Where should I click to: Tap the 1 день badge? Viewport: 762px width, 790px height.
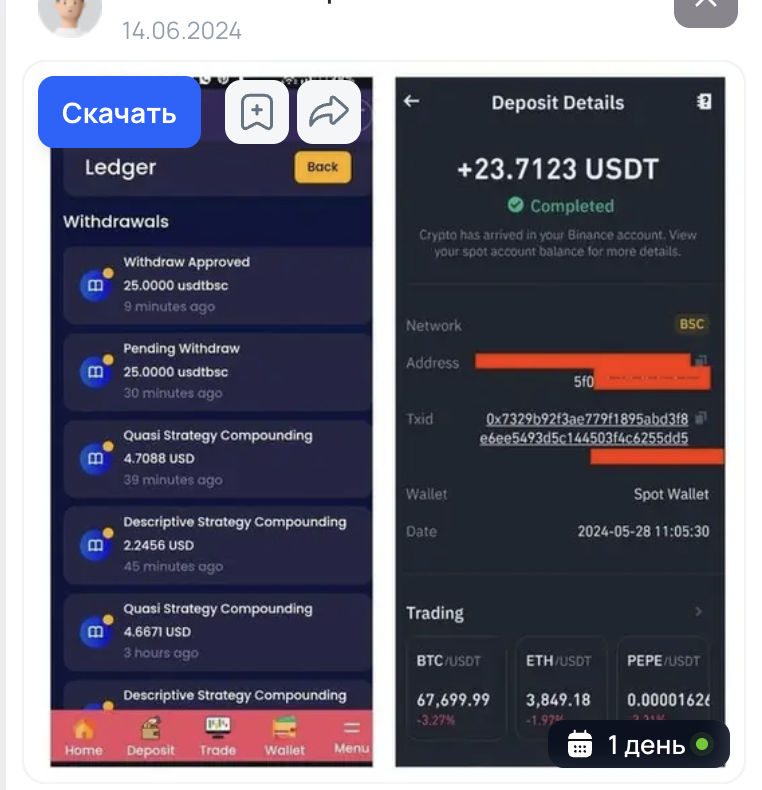pyautogui.click(x=638, y=744)
